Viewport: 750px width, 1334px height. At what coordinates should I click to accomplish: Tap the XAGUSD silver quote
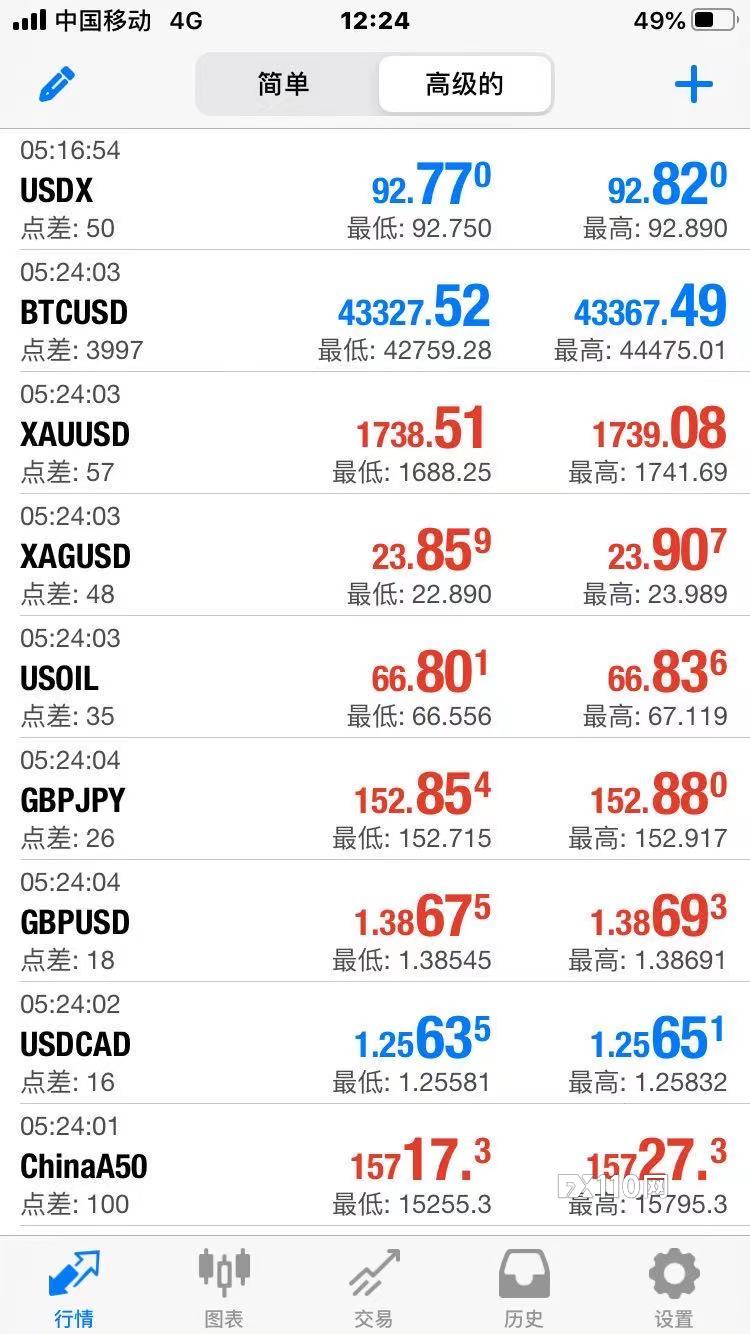click(375, 555)
